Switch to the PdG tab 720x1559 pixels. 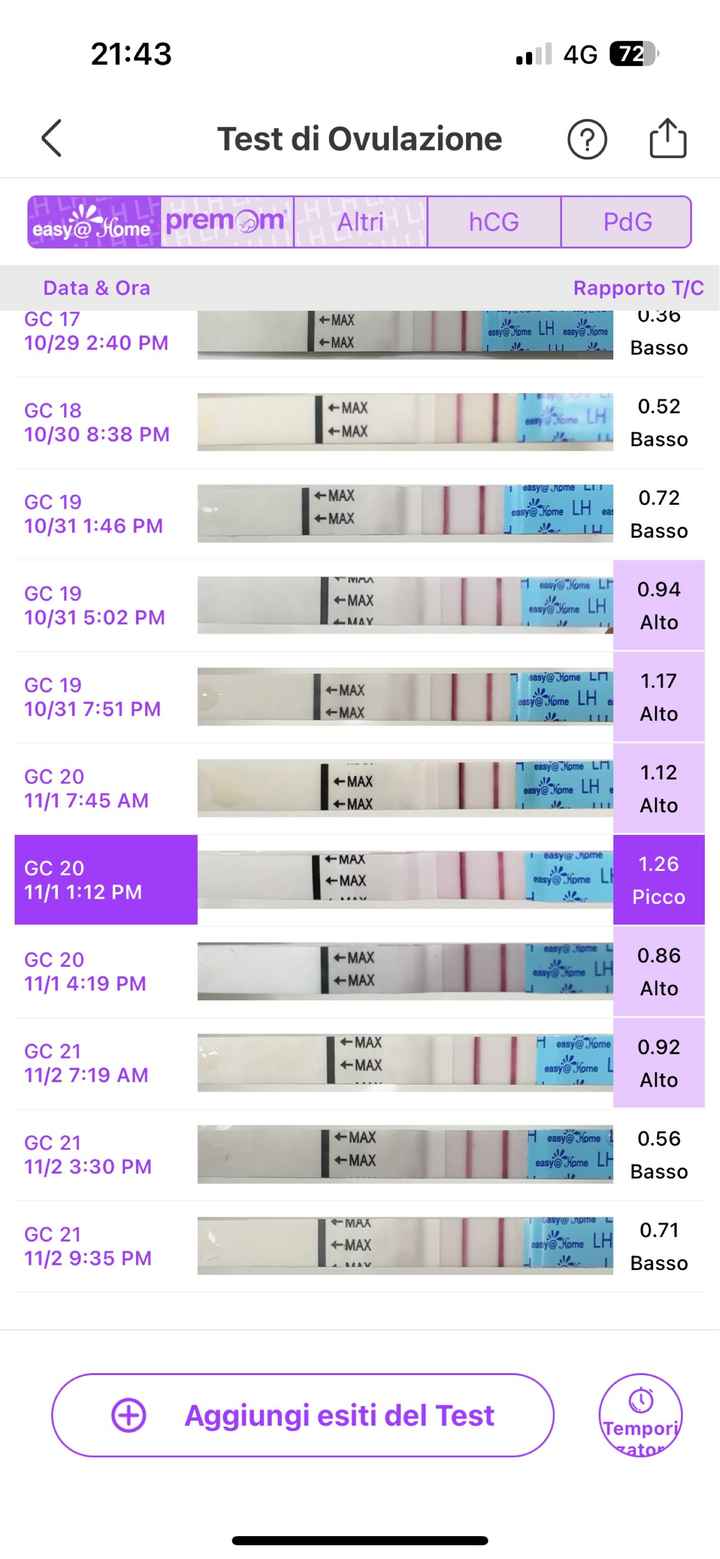click(627, 222)
